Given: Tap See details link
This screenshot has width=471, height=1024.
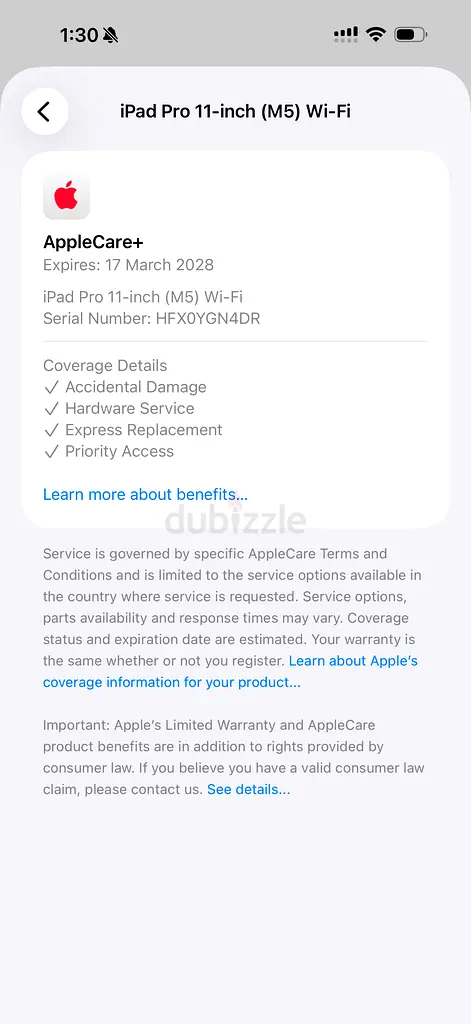Looking at the screenshot, I should click(x=248, y=789).
